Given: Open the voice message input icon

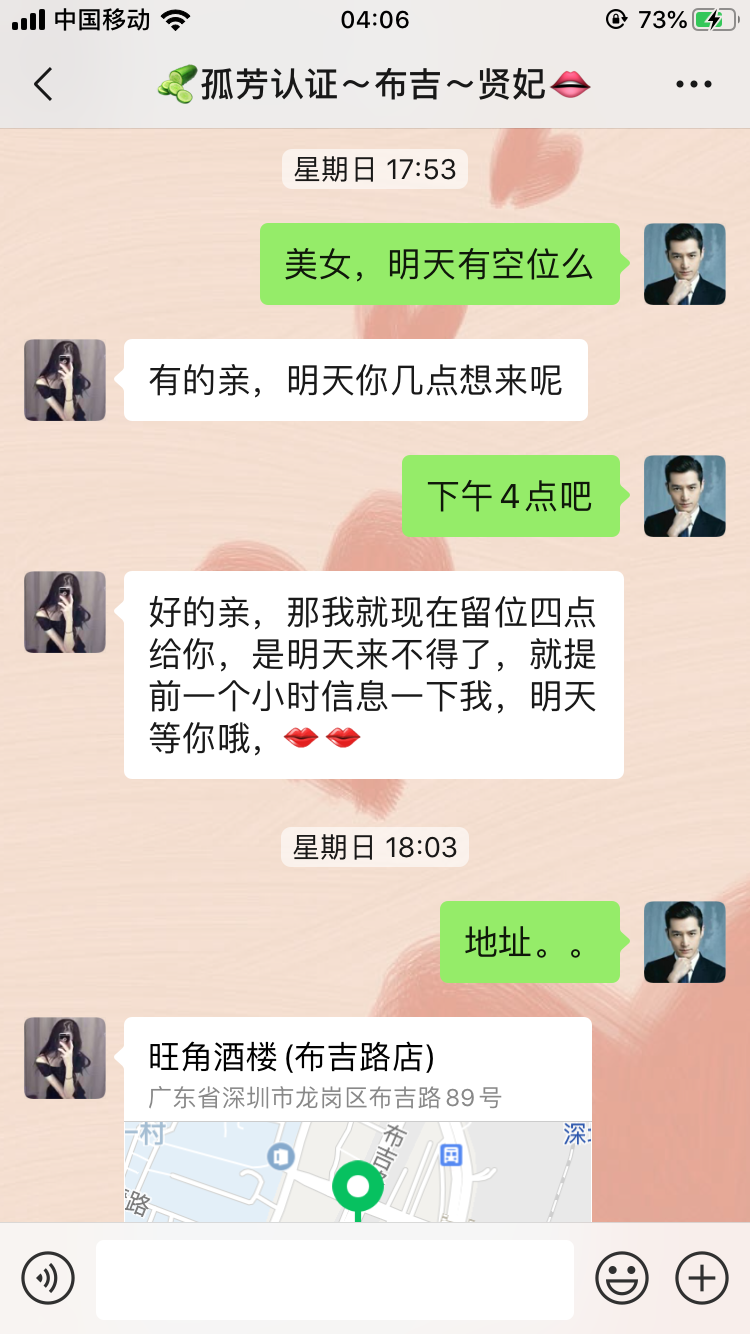Looking at the screenshot, I should click(x=47, y=1277).
